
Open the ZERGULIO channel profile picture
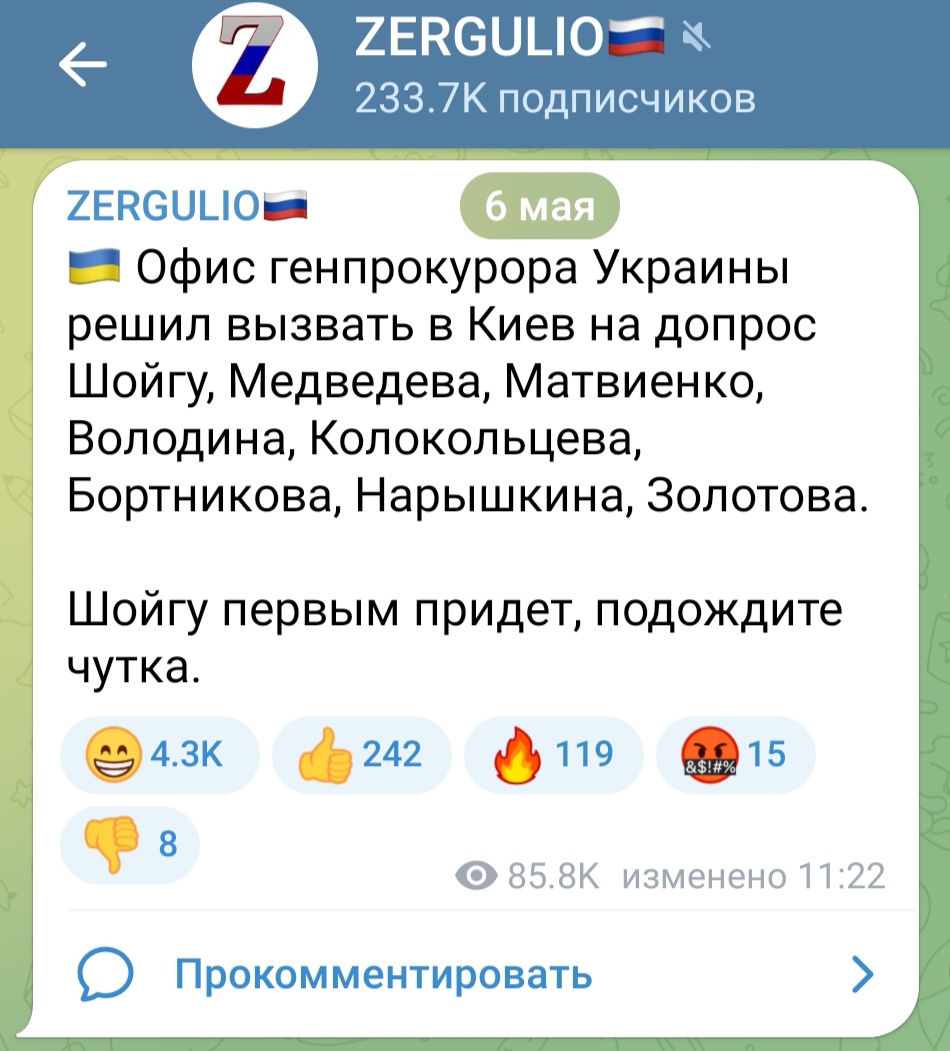pos(254,67)
